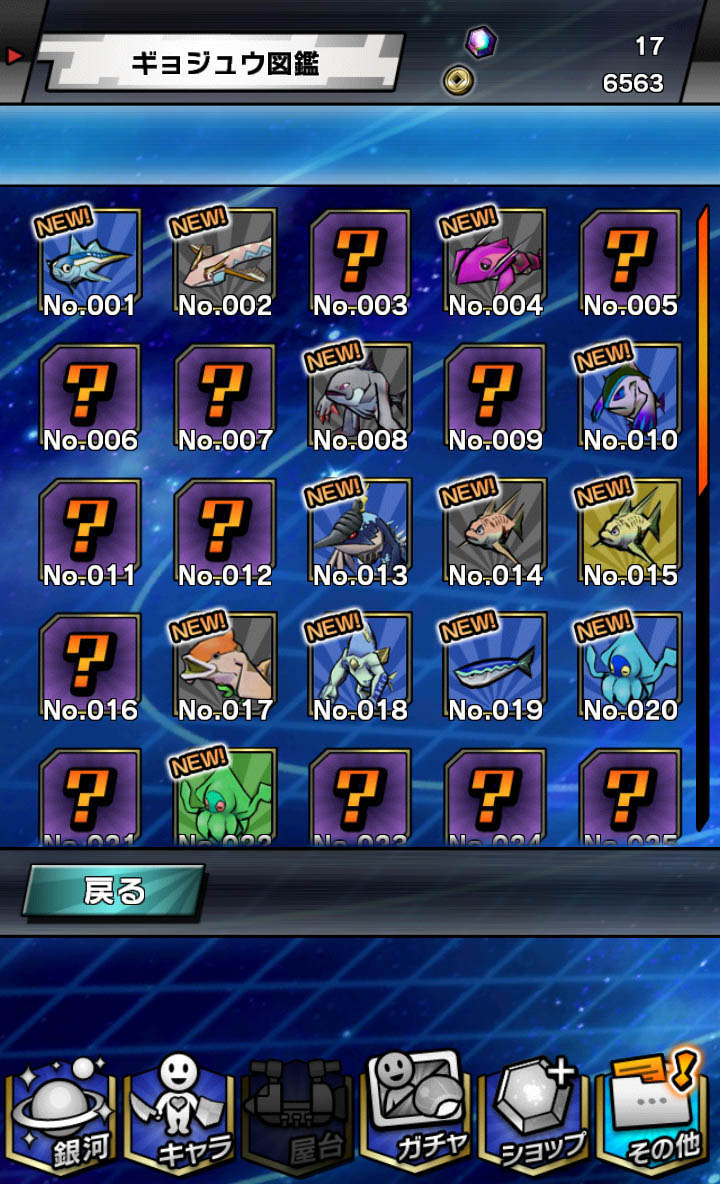Open the No.010 entry

(630, 397)
